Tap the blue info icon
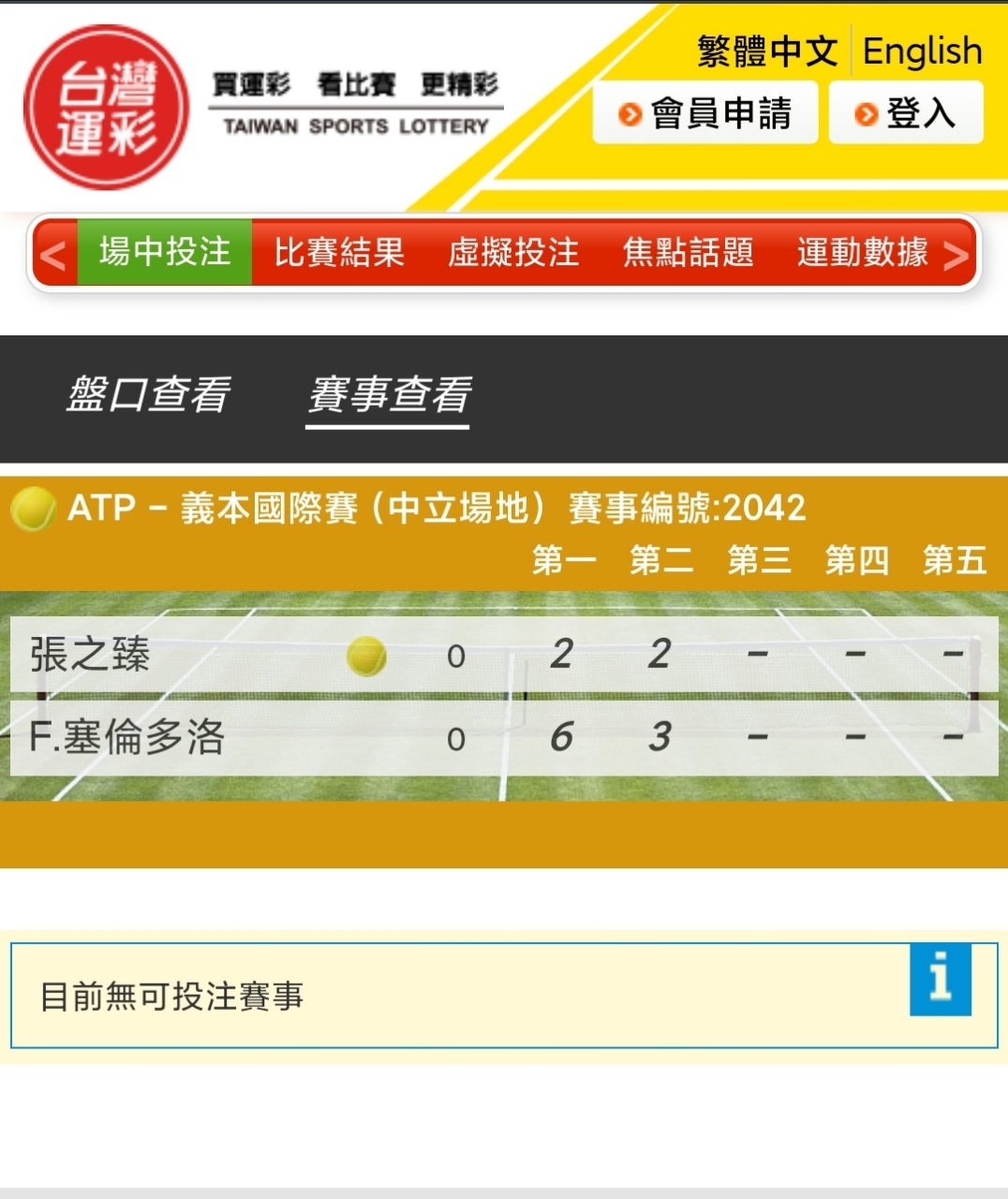 940,979
